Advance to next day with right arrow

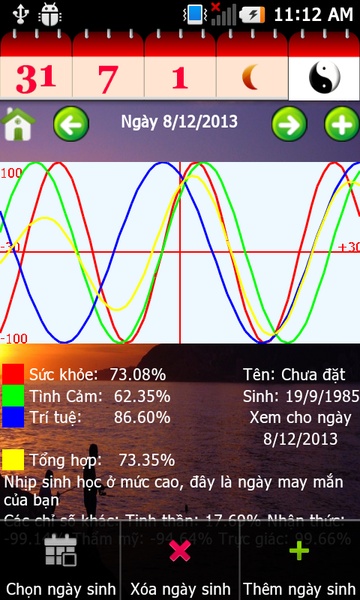tap(289, 124)
